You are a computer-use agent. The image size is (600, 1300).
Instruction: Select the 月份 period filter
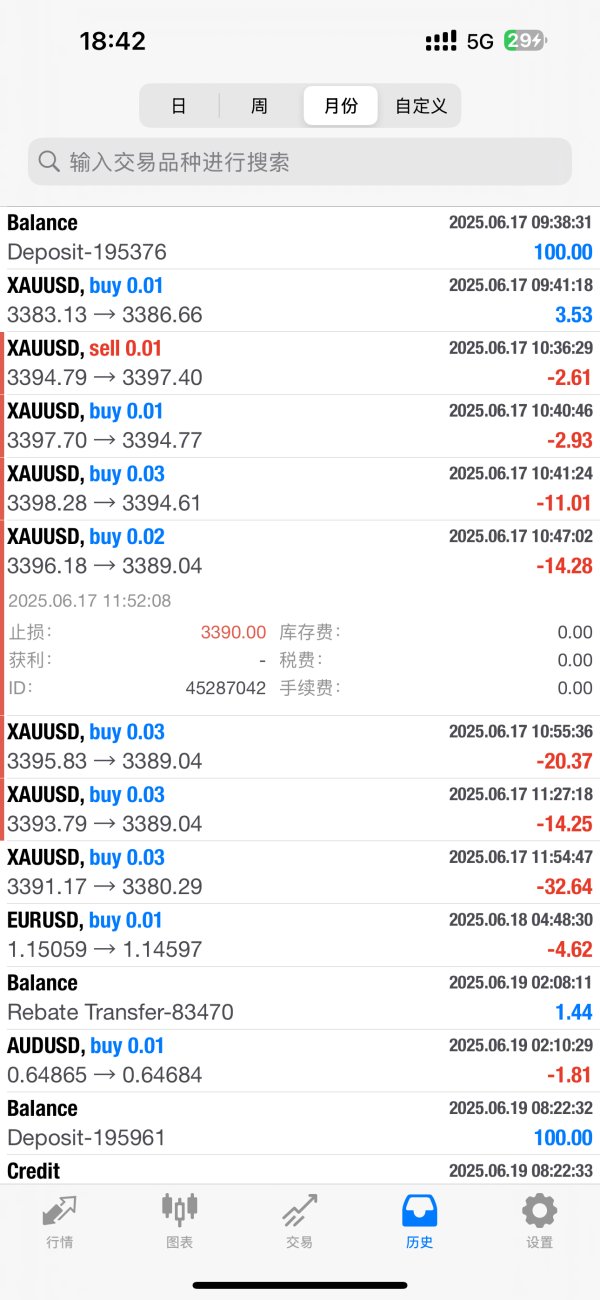[x=340, y=106]
